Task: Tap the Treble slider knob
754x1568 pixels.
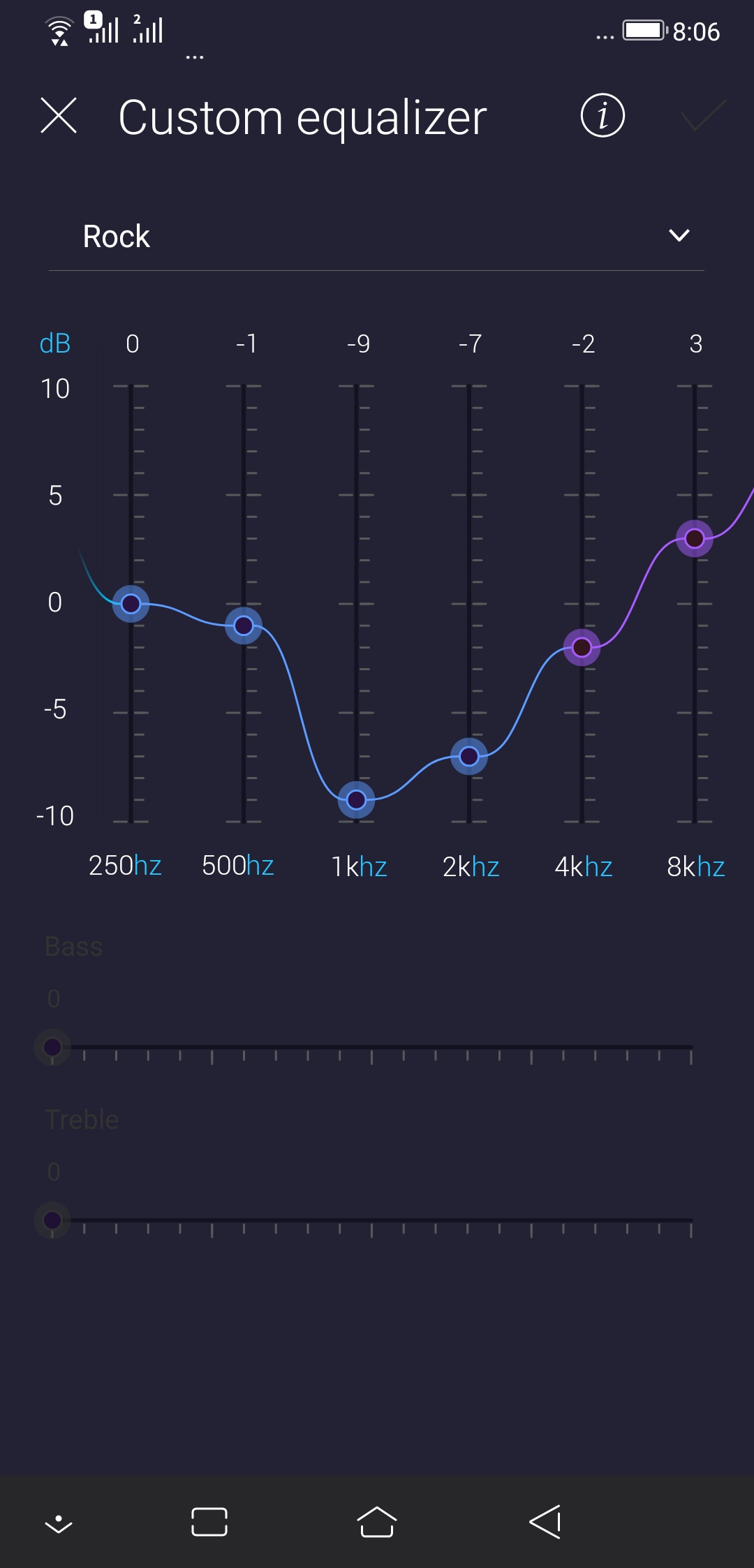Action: click(x=52, y=1220)
